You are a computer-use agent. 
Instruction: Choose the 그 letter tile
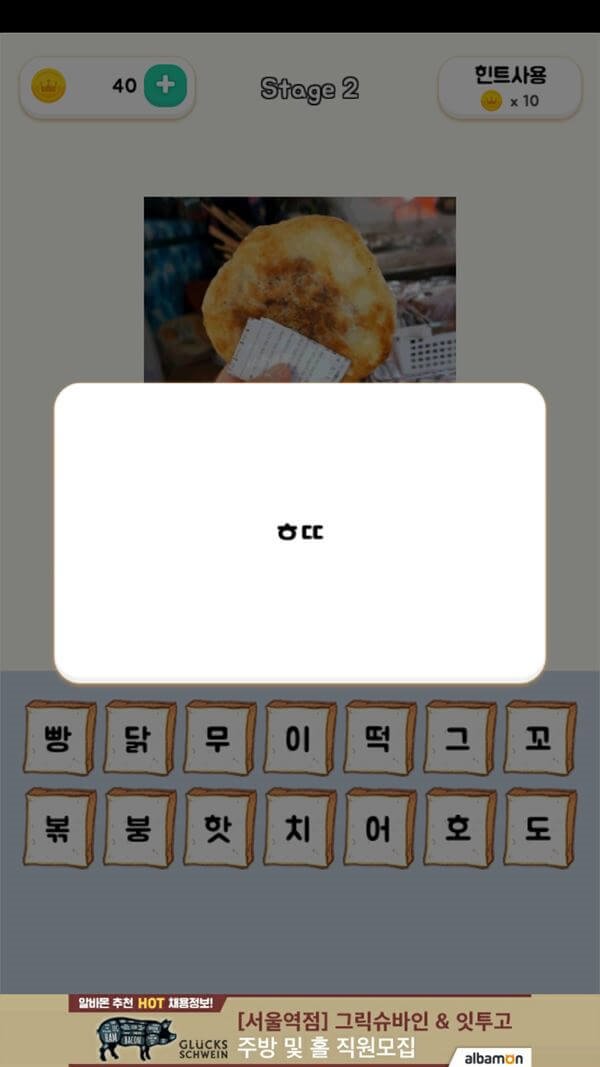[x=460, y=739]
